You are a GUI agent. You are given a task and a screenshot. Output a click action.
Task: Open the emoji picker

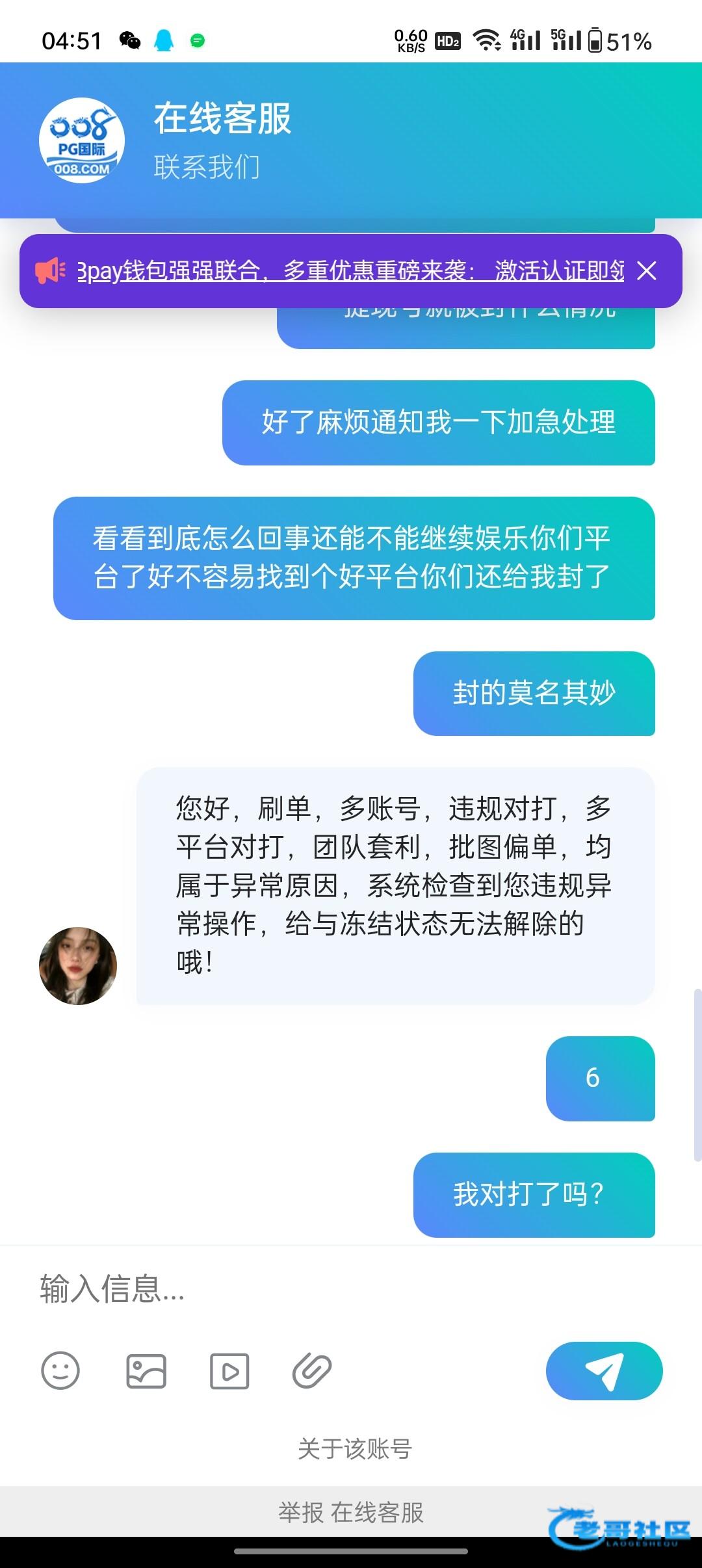pos(60,1370)
